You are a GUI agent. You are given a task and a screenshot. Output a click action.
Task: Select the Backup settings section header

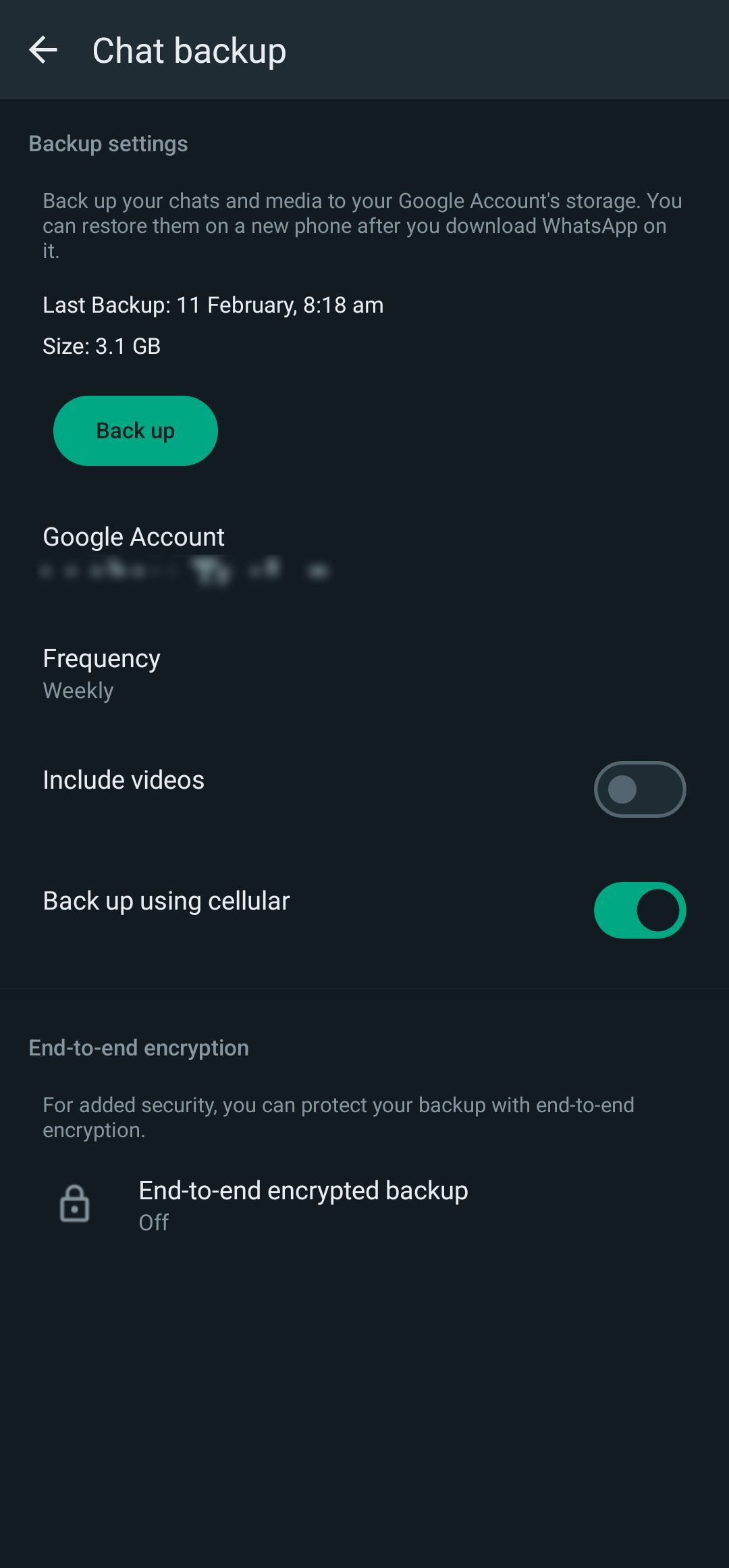coord(108,144)
